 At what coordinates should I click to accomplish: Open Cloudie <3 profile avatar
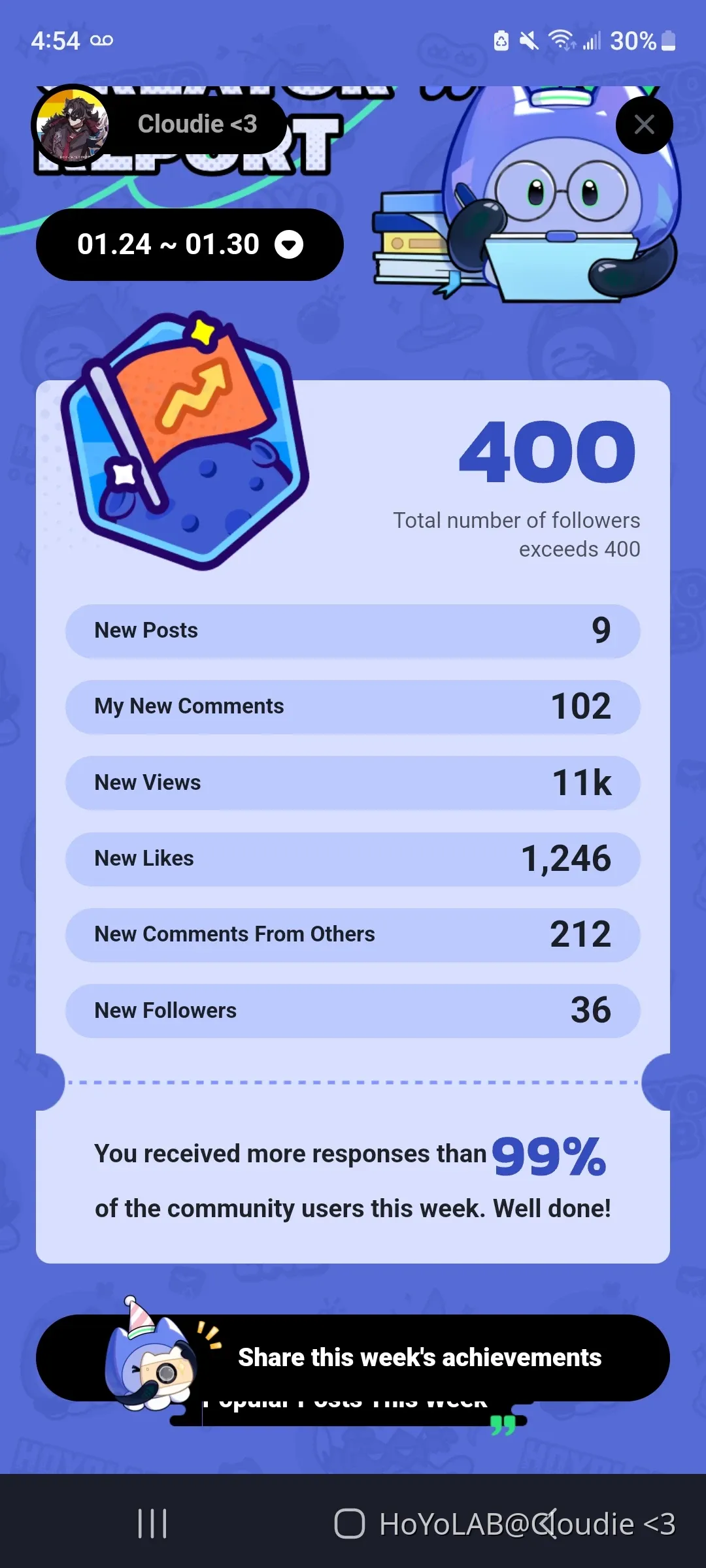click(72, 125)
